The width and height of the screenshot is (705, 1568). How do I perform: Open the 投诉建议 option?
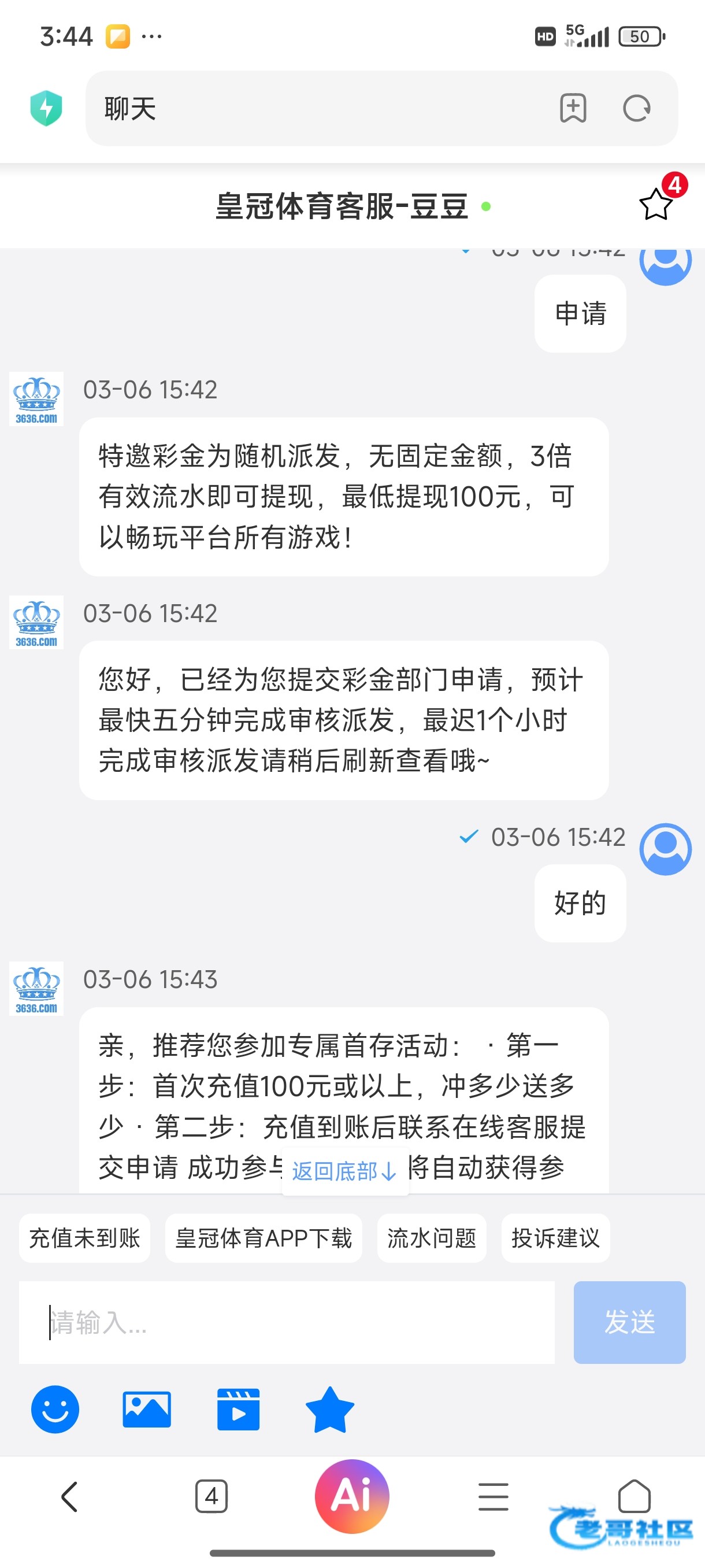[x=555, y=1238]
